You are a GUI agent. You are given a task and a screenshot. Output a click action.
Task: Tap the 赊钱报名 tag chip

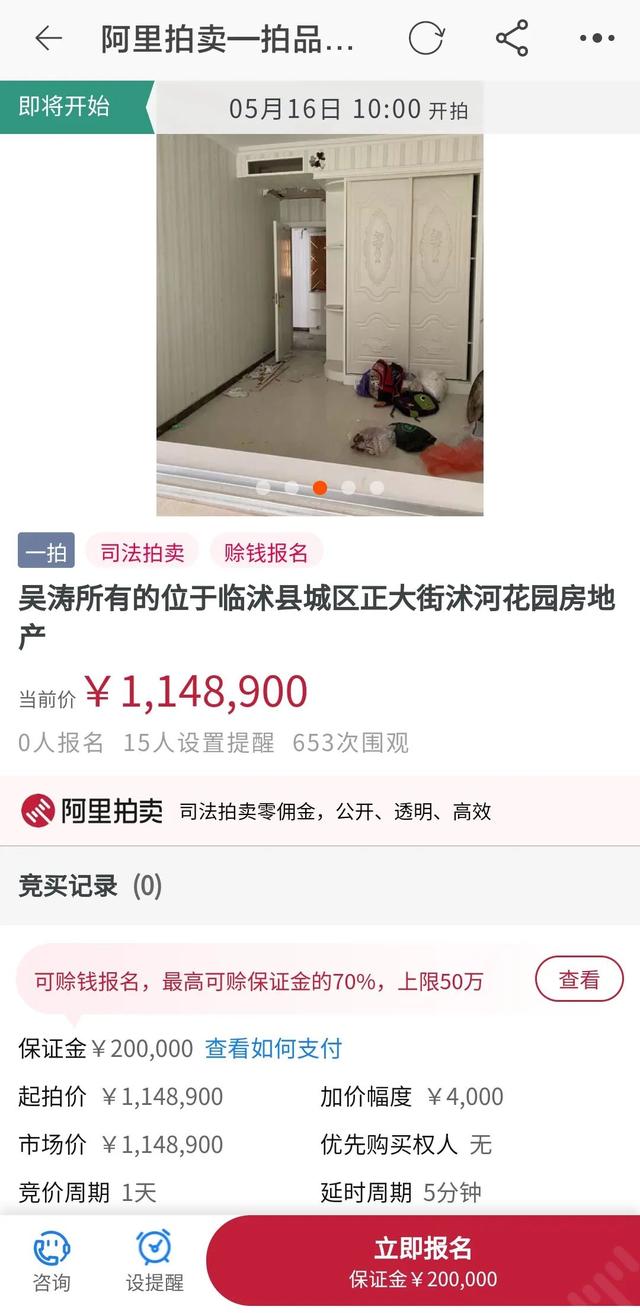point(266,551)
